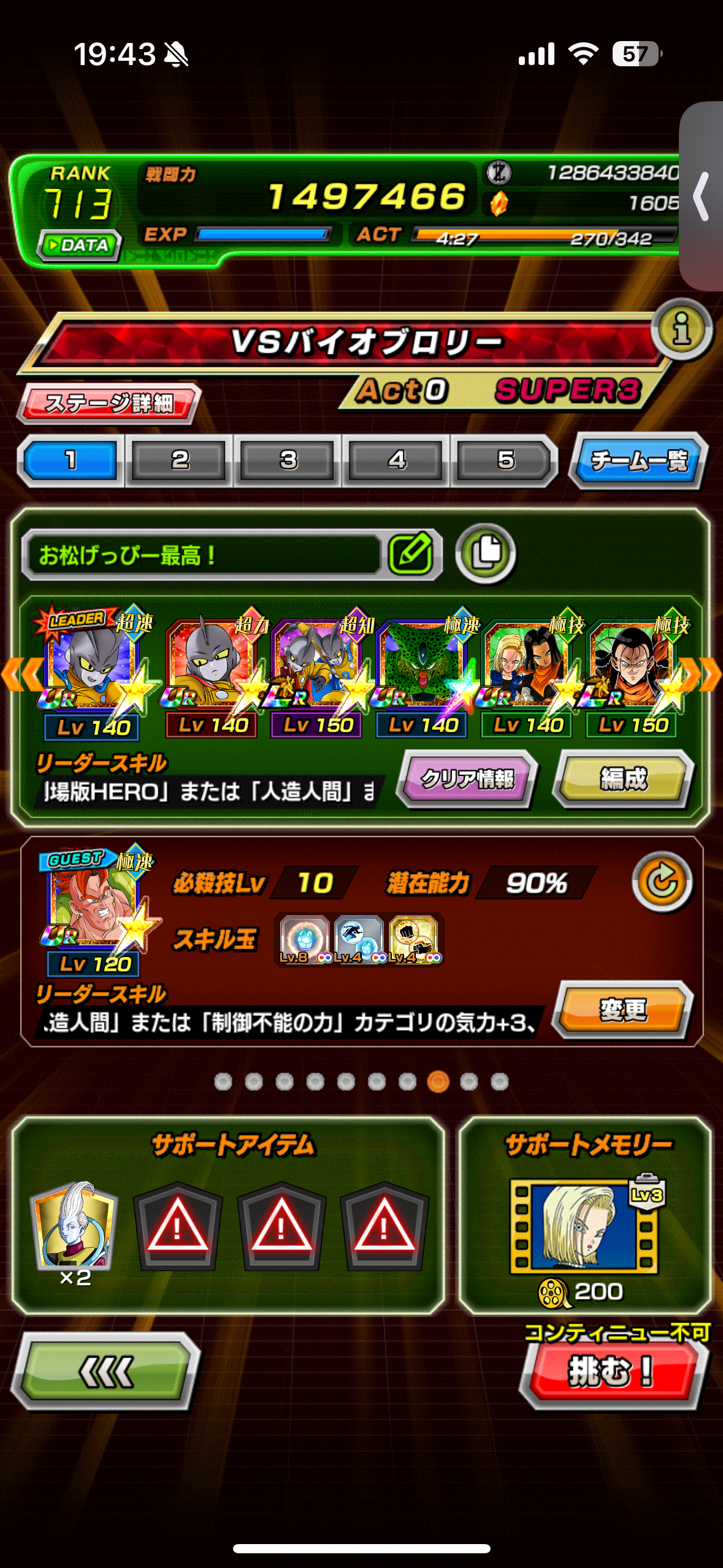Start the battle with 挑む！
The height and width of the screenshot is (1568, 723).
[612, 1372]
